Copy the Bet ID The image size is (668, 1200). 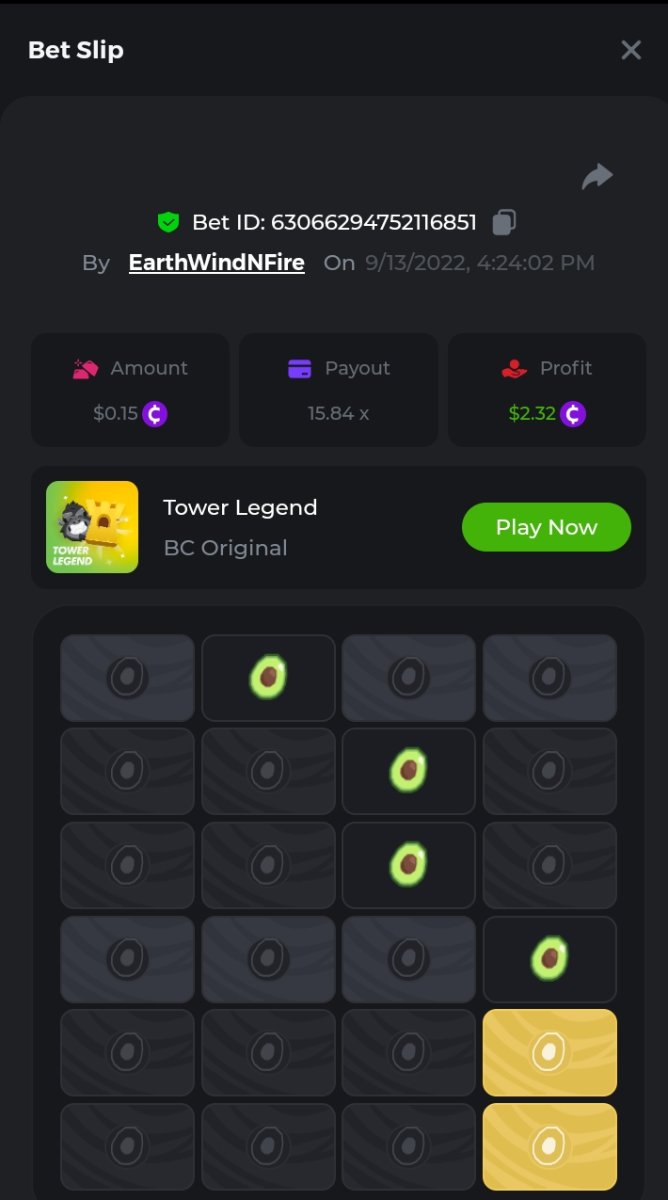[505, 222]
